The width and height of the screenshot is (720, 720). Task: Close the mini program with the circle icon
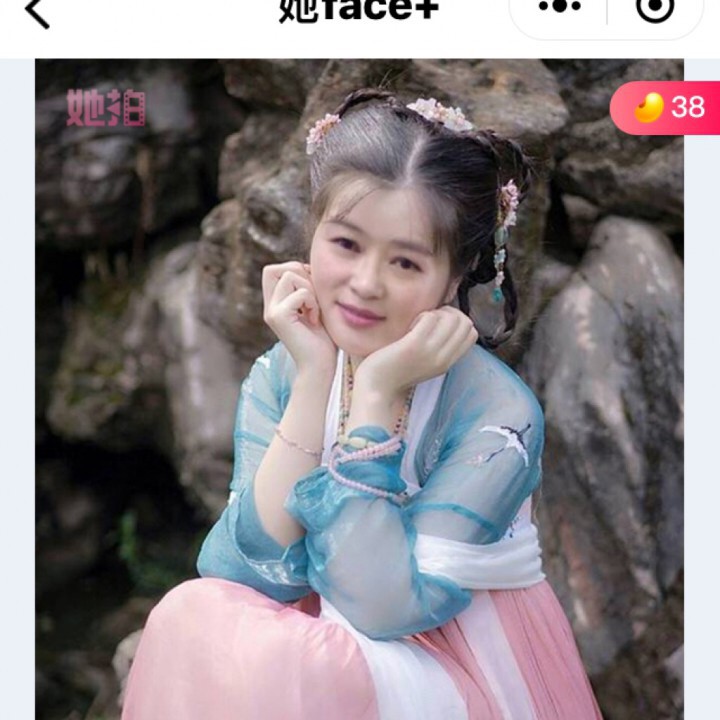[655, 7]
